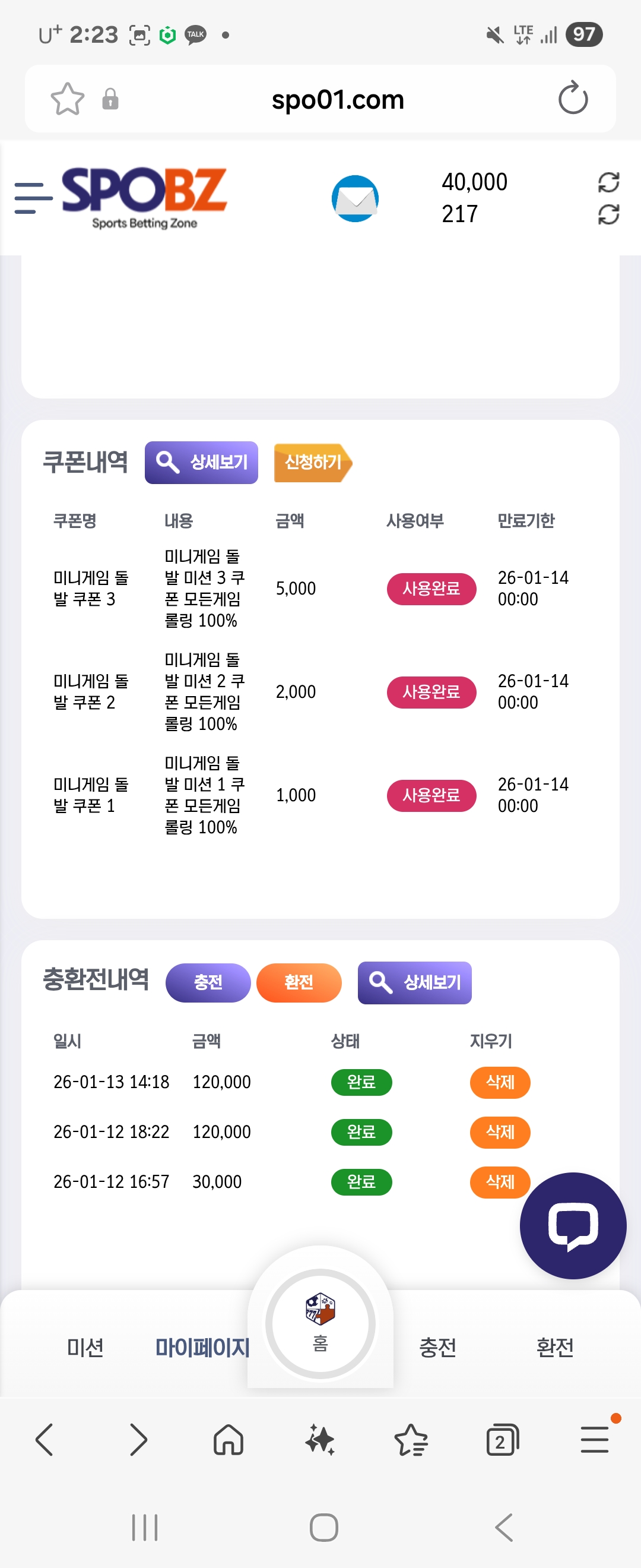Open the message inbox envelope
Screen dimensions: 641x1568
(355, 198)
